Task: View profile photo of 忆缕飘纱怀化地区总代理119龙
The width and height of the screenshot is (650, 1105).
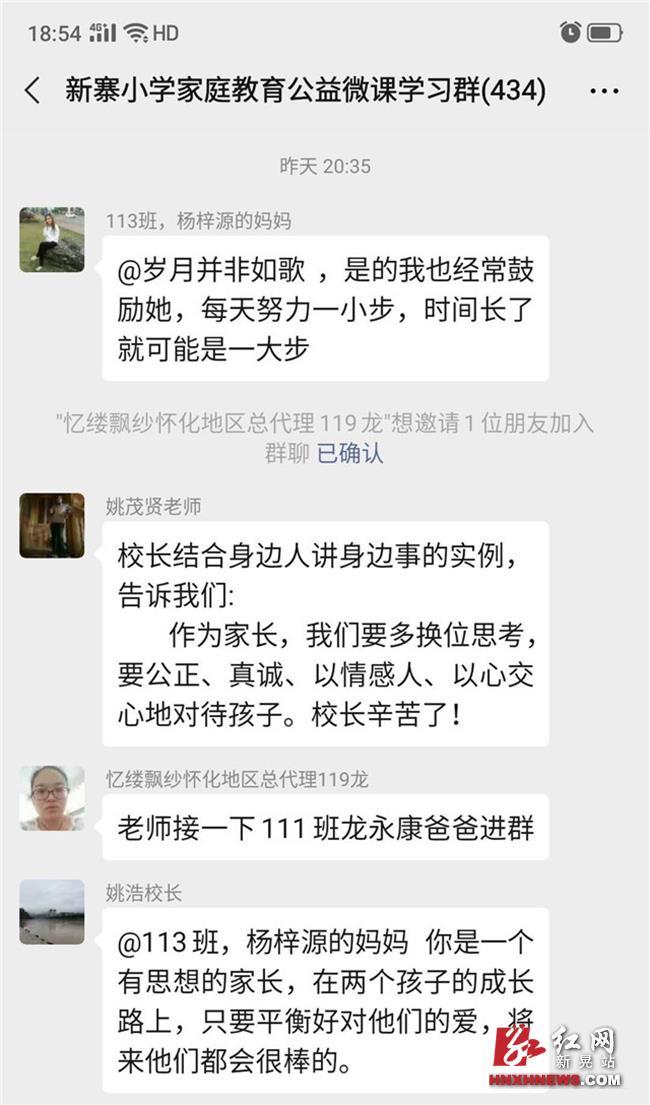Action: point(52,798)
